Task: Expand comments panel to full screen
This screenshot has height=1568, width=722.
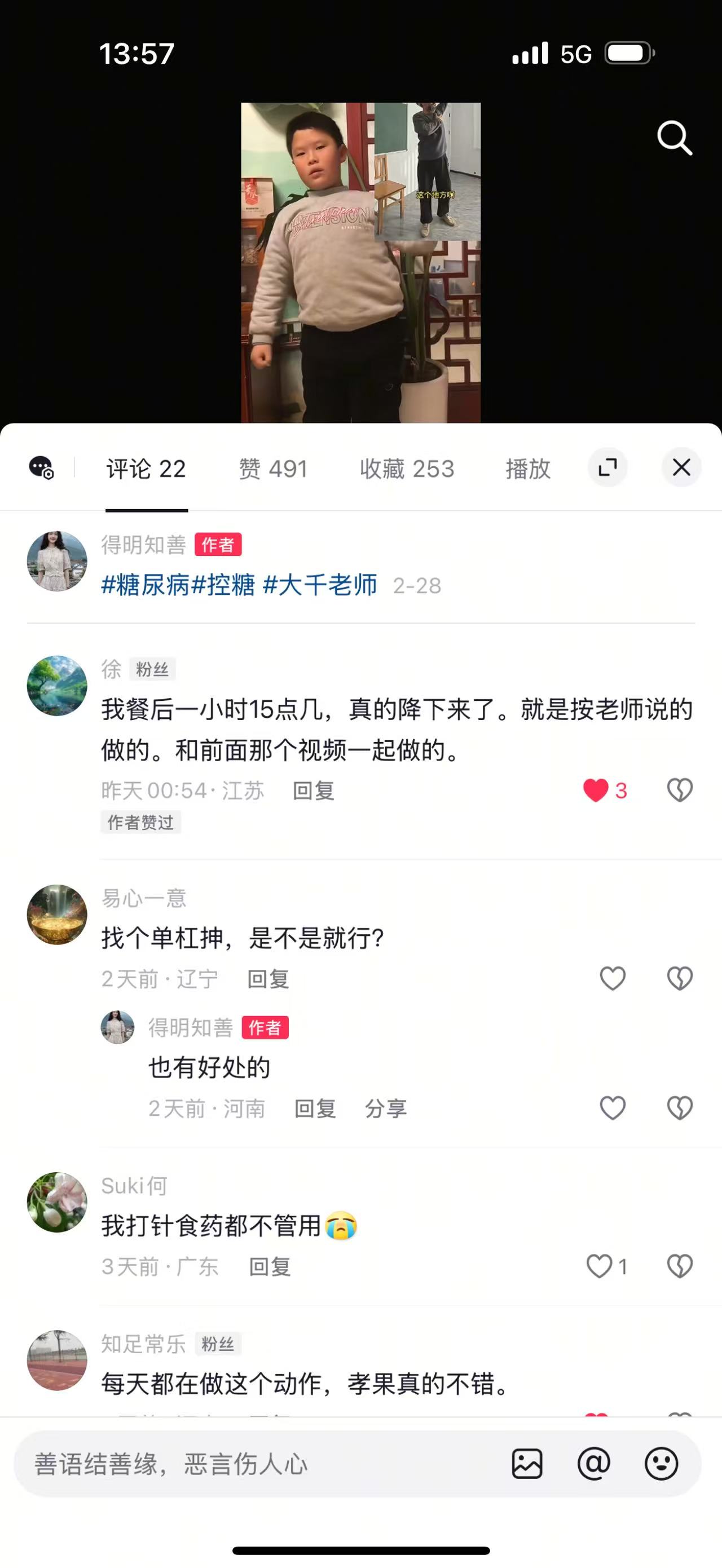Action: [607, 467]
